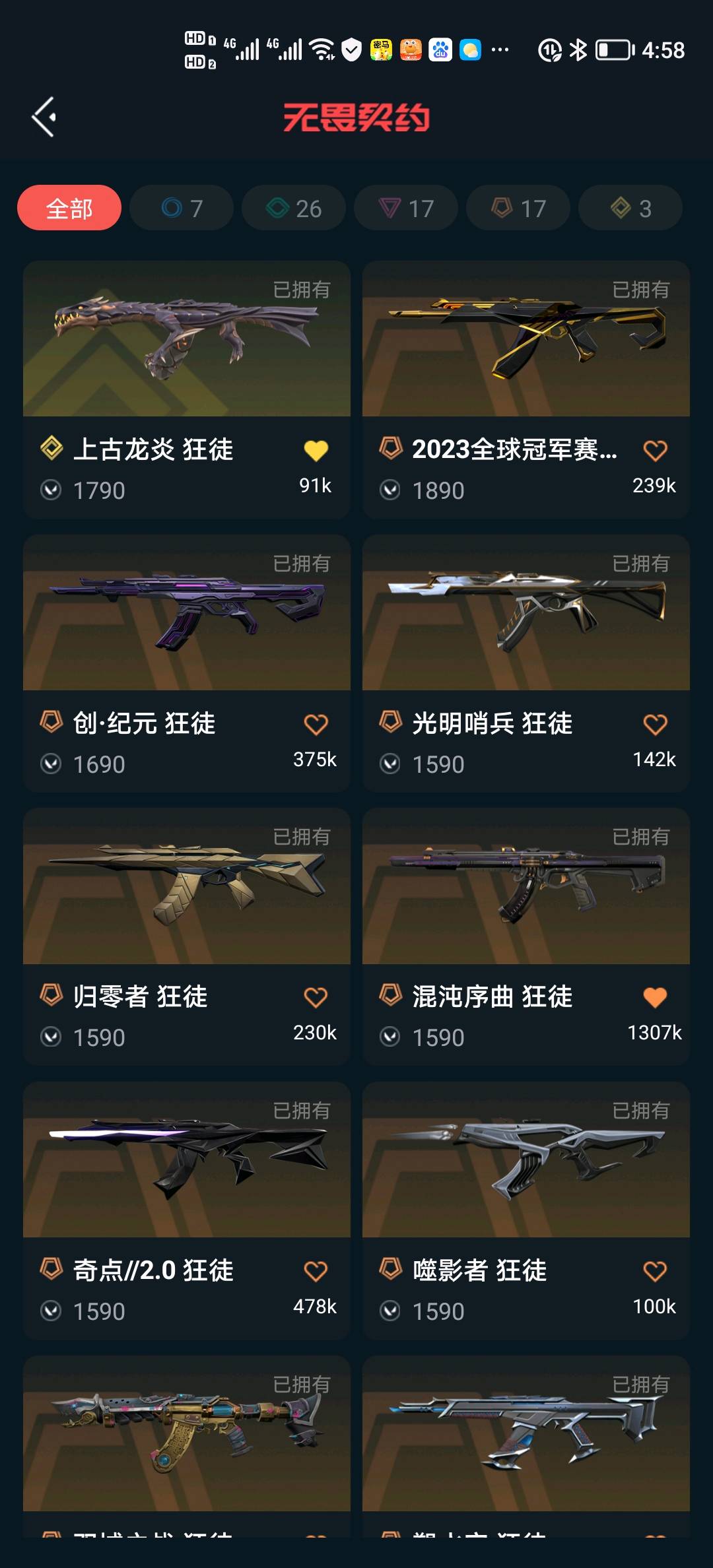Remove the like from 混沌序曲 狂徒
The width and height of the screenshot is (713, 1568).
tap(655, 998)
